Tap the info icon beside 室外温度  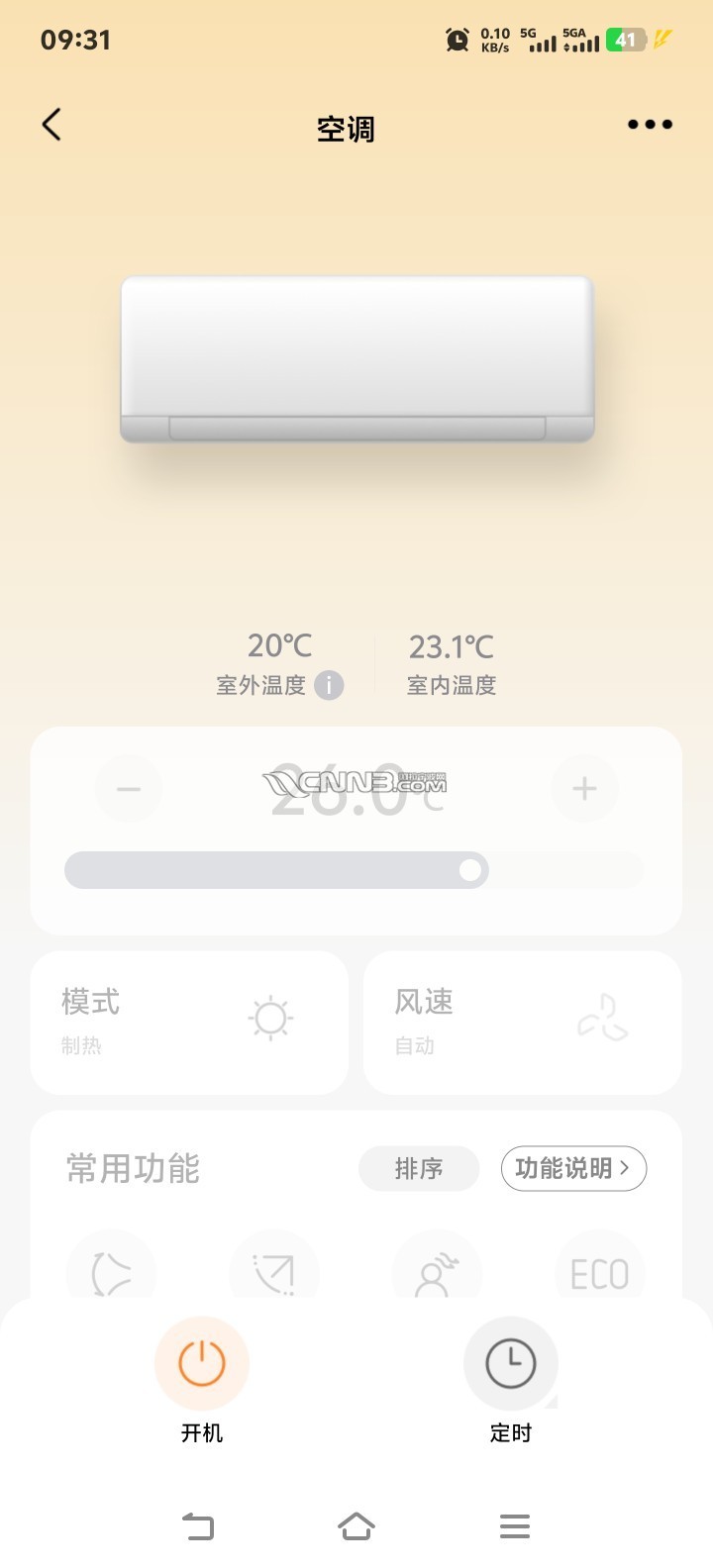329,685
